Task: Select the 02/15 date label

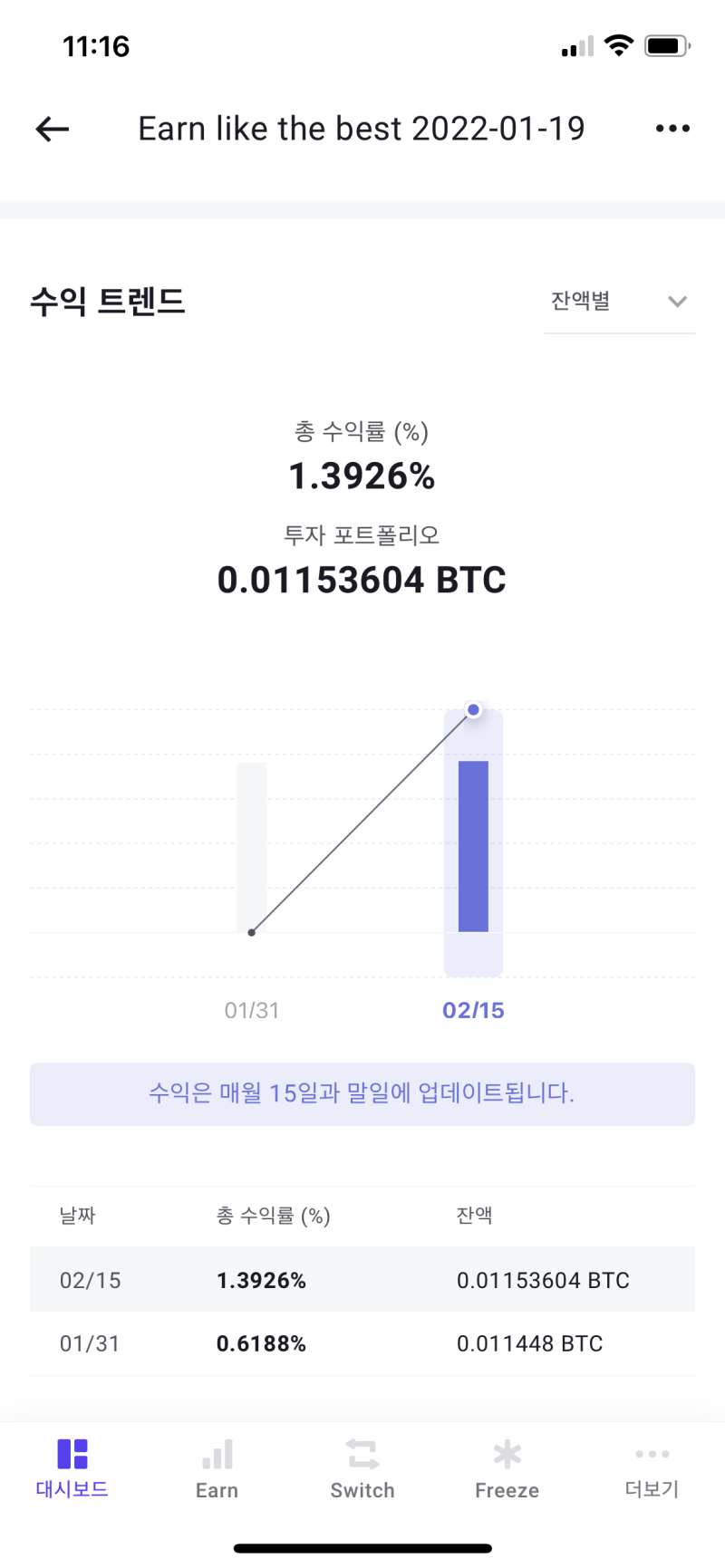Action: click(474, 1010)
